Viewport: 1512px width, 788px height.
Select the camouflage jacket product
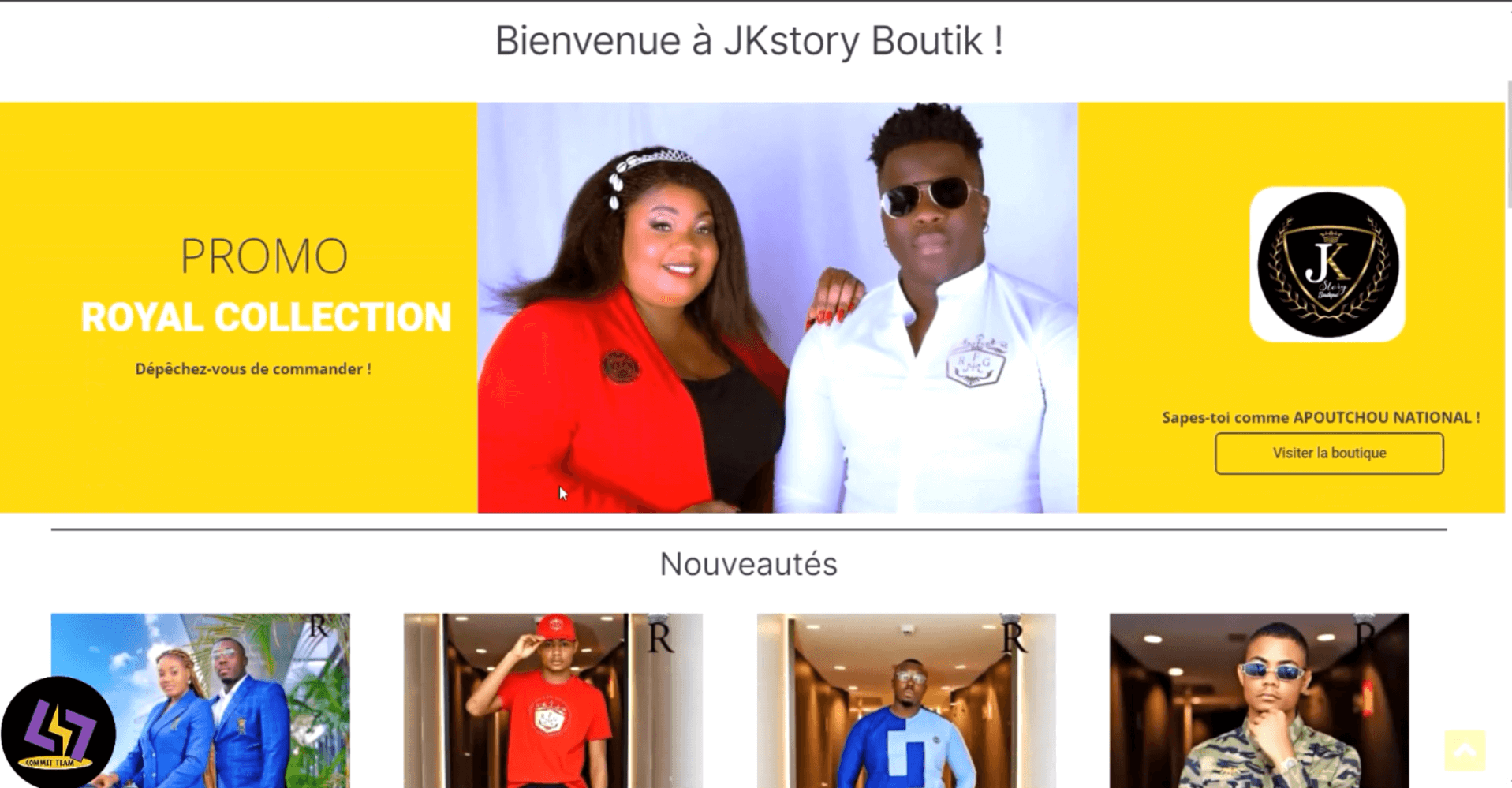(x=1259, y=700)
